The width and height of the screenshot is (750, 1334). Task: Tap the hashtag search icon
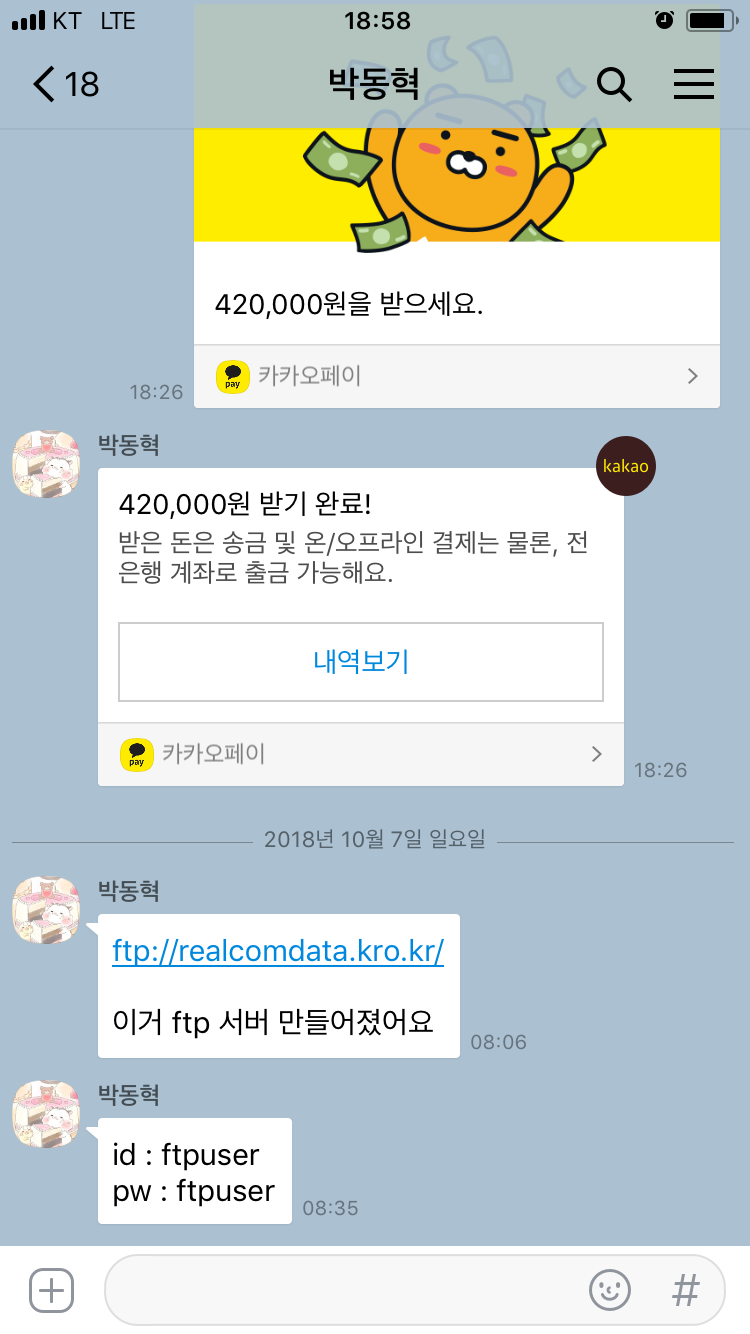coord(685,1290)
